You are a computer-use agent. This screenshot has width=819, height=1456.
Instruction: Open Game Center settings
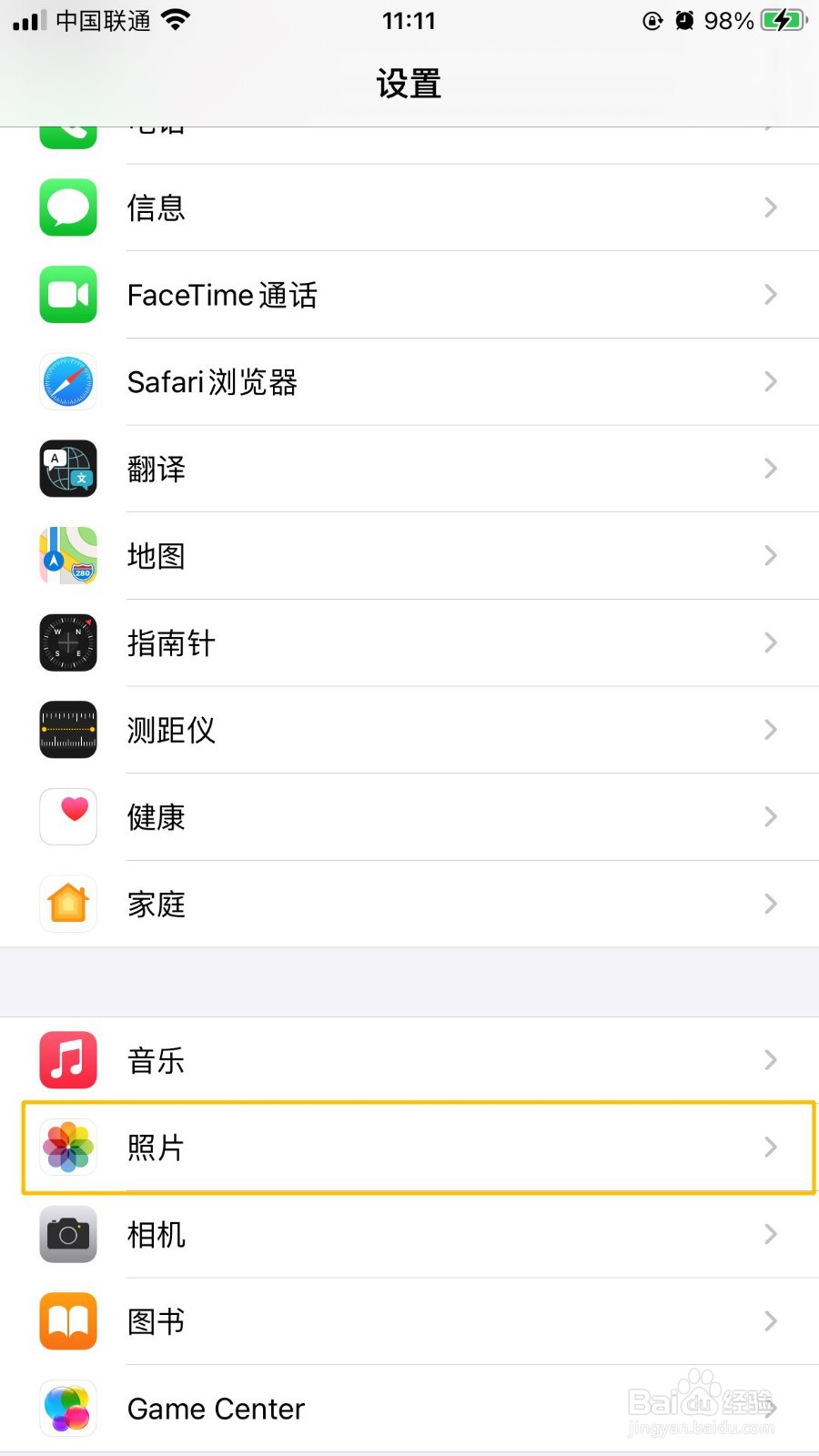(x=409, y=1408)
